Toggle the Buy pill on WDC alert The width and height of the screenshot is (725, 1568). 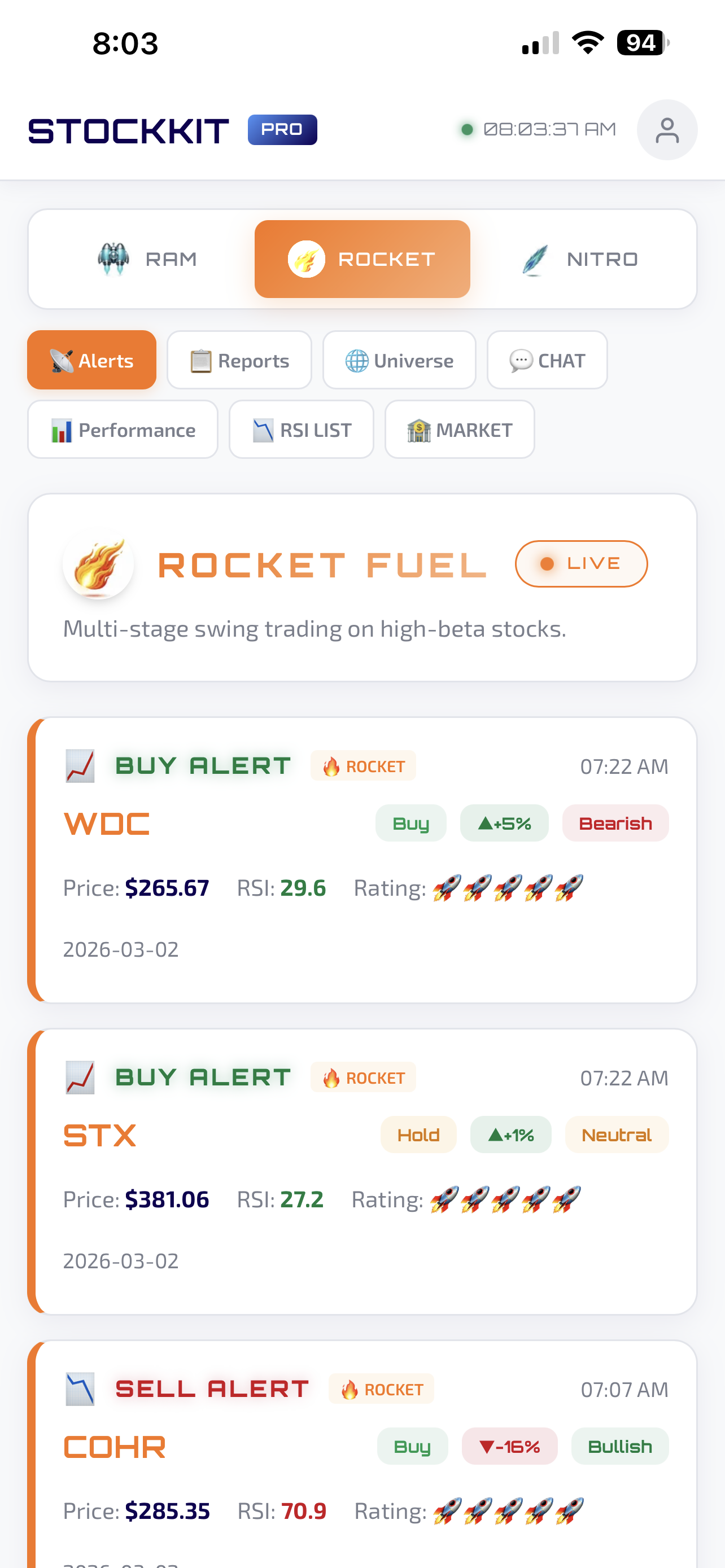tap(410, 822)
